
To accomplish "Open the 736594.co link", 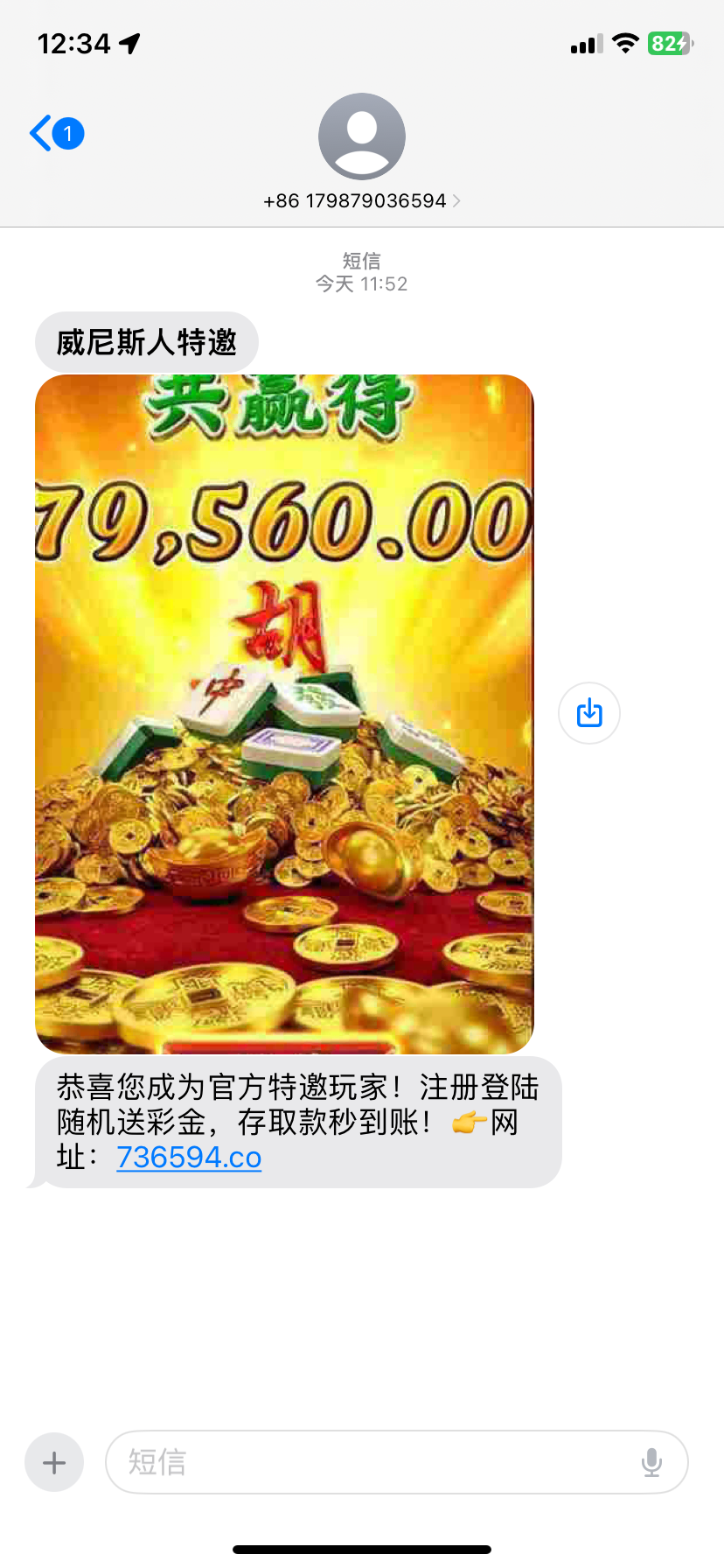I will [189, 1158].
